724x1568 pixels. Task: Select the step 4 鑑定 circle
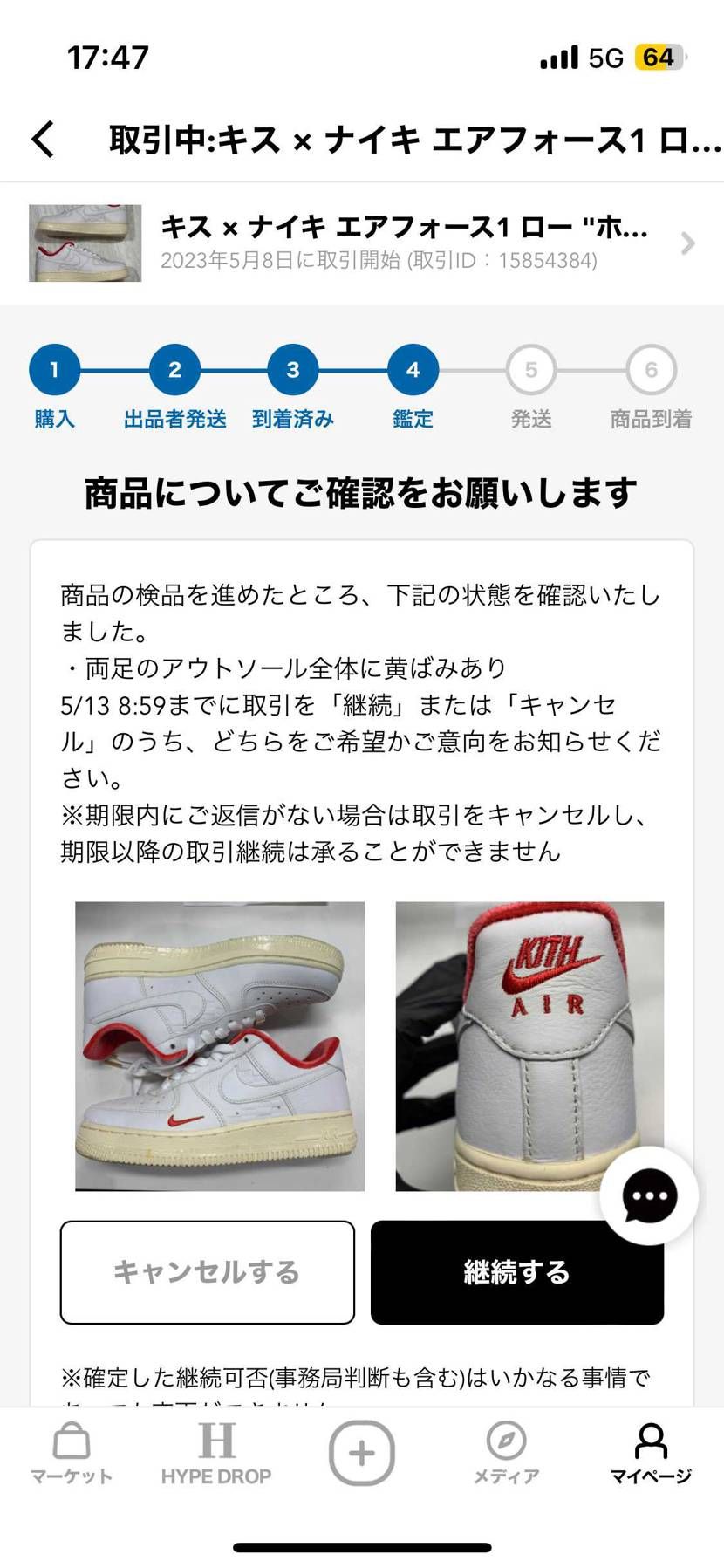click(x=412, y=370)
